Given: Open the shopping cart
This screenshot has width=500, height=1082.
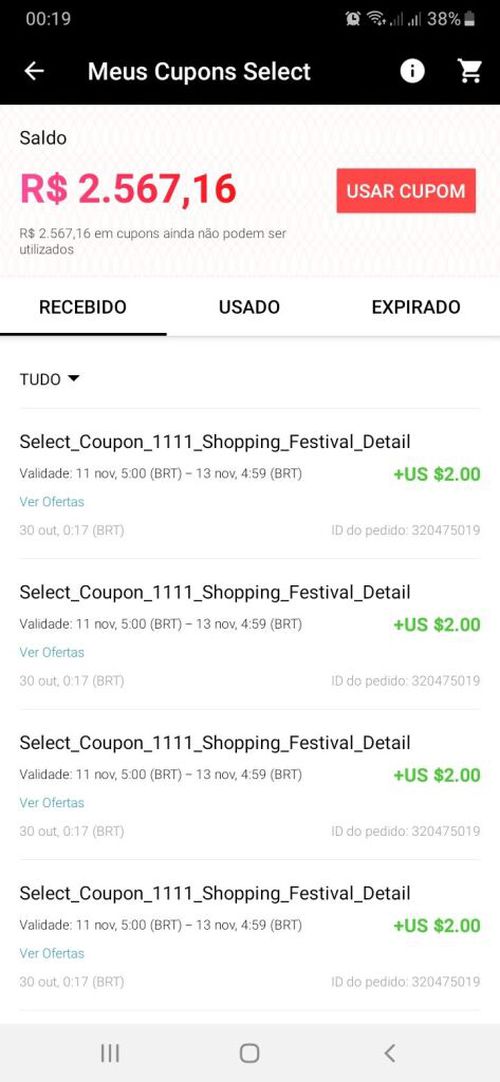Looking at the screenshot, I should [x=470, y=71].
